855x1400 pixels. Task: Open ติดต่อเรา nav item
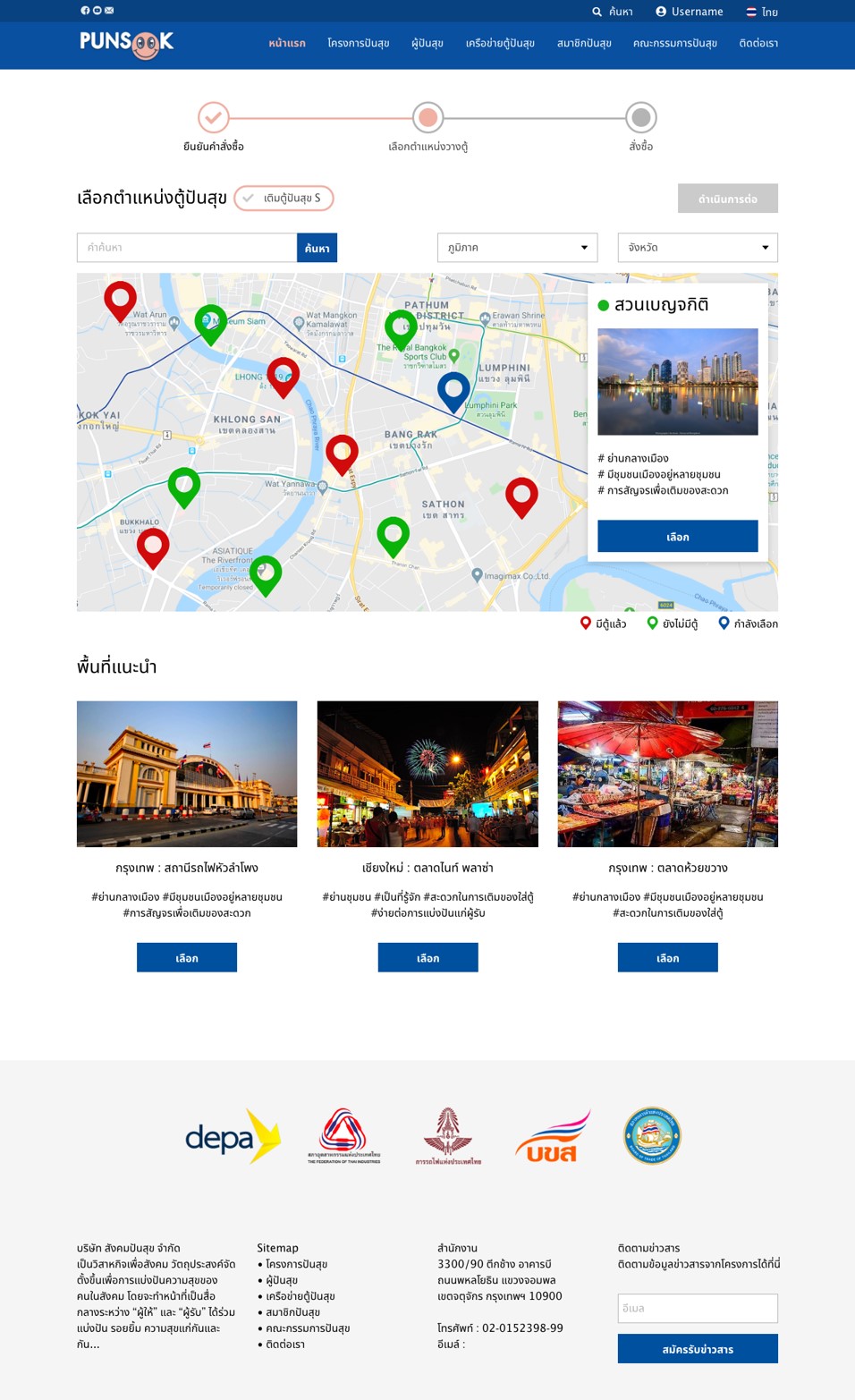(758, 43)
